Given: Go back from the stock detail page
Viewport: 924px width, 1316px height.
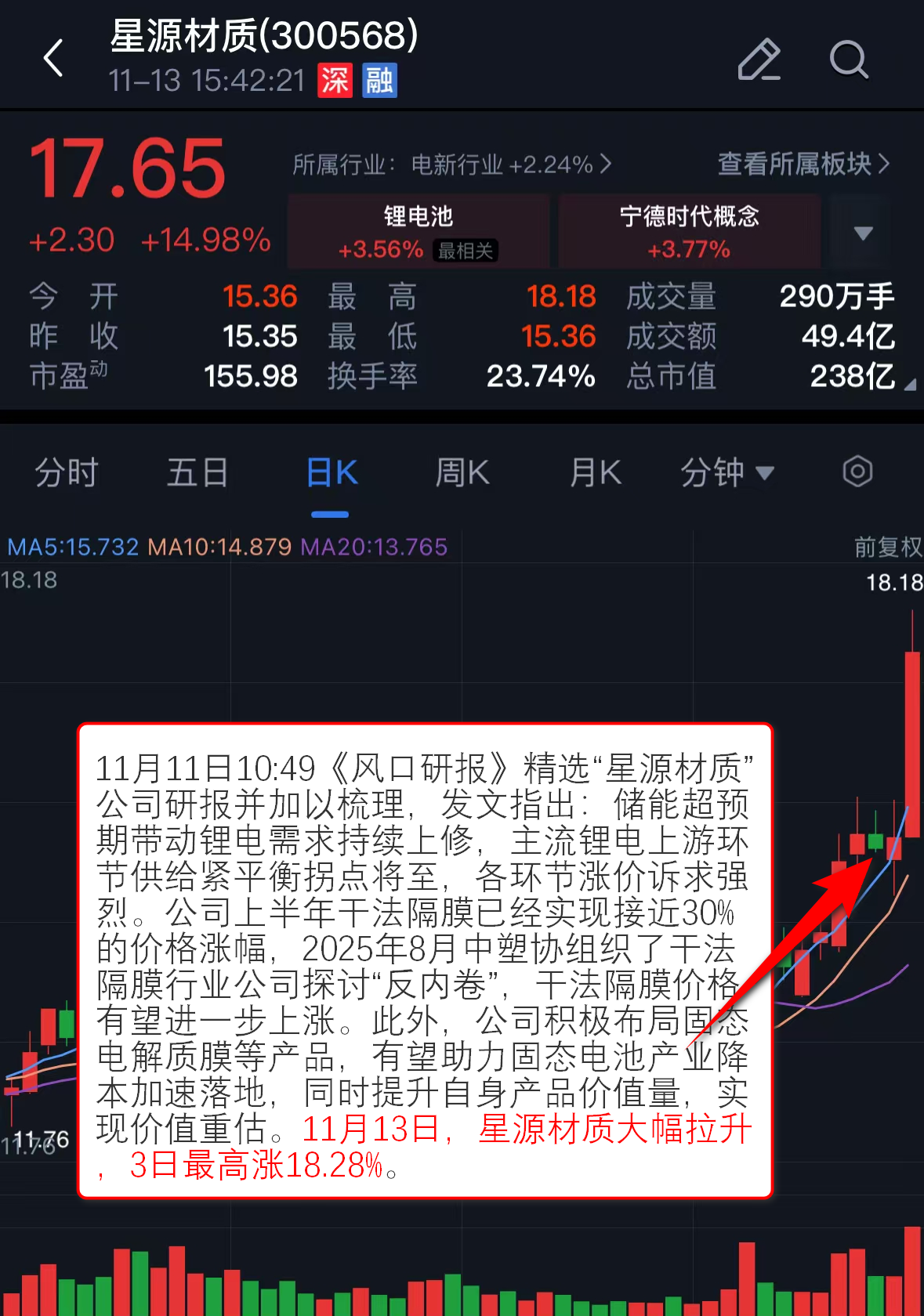Looking at the screenshot, I should click(x=53, y=59).
